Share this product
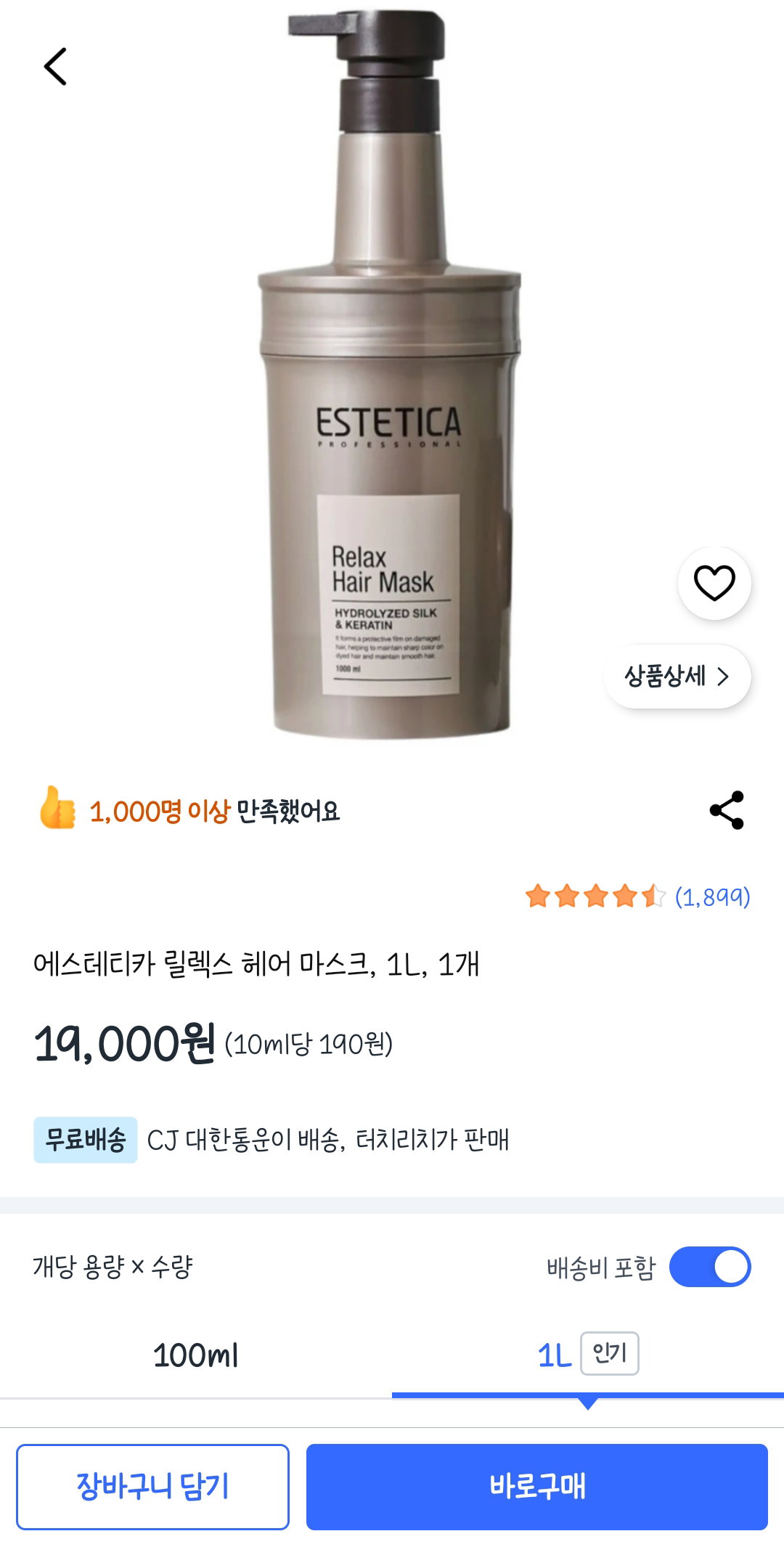 coord(727,810)
